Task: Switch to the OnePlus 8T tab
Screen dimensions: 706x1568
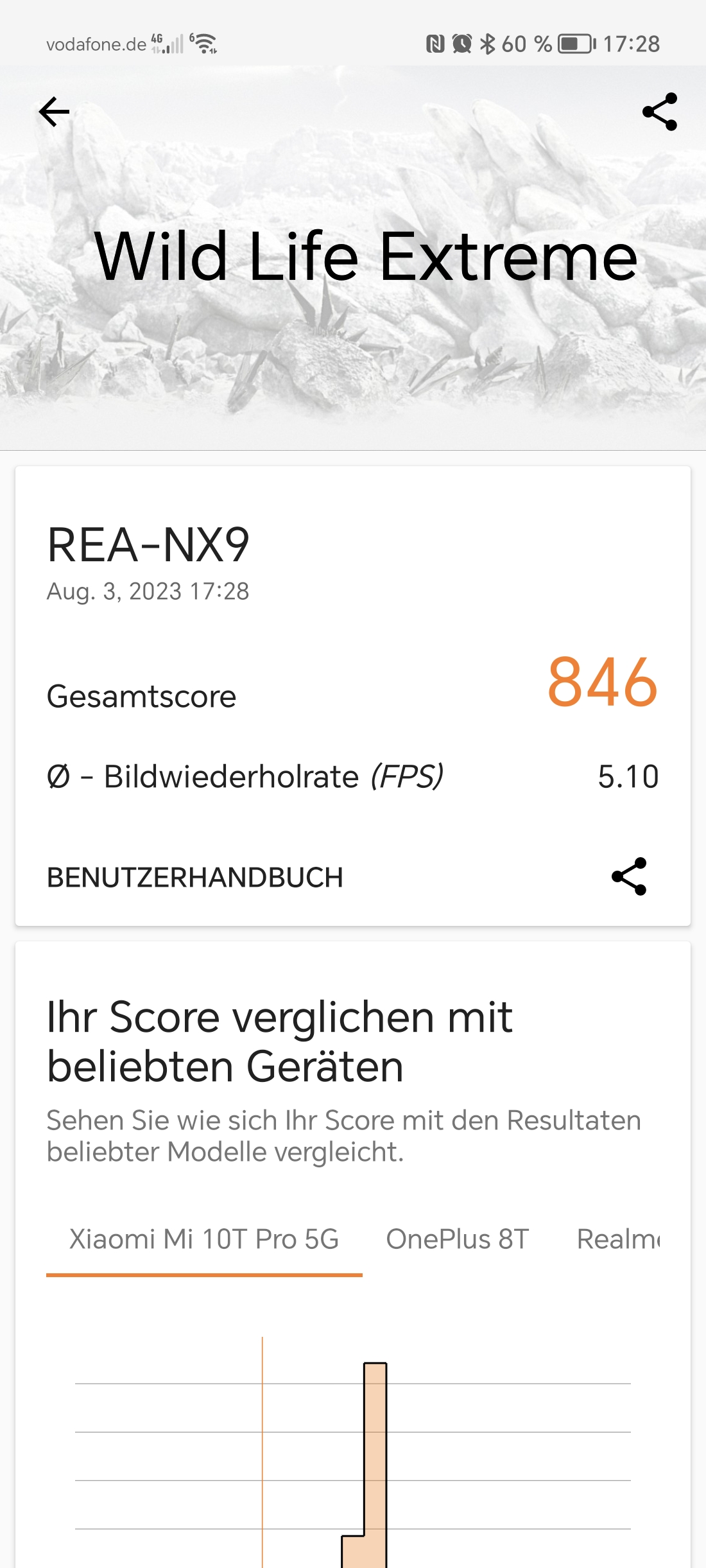Action: (x=457, y=1239)
